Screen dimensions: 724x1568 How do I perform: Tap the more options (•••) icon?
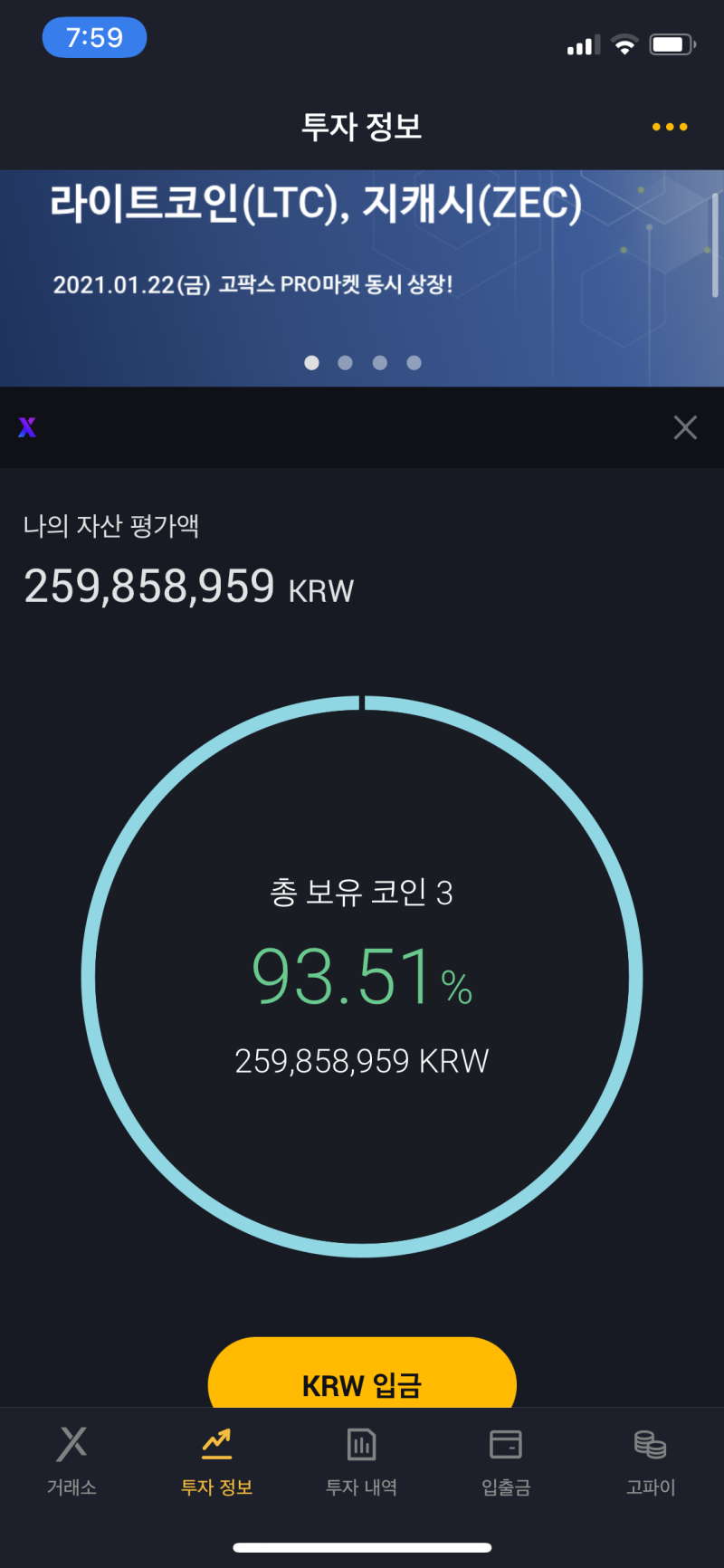tap(669, 127)
